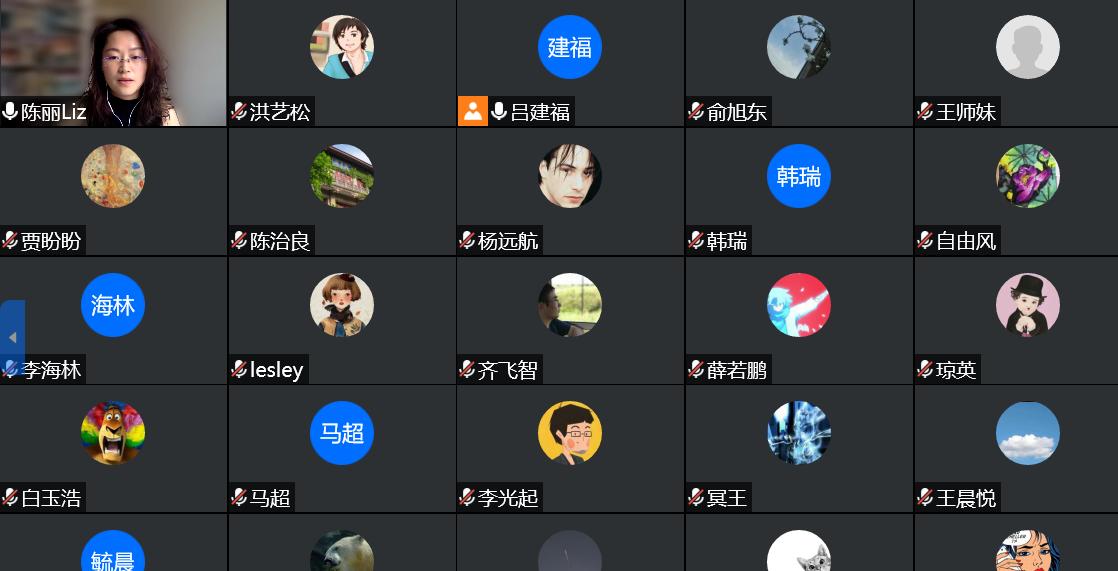Tap 贾盼盼's participant tile
This screenshot has height=571, width=1118.
[x=113, y=190]
